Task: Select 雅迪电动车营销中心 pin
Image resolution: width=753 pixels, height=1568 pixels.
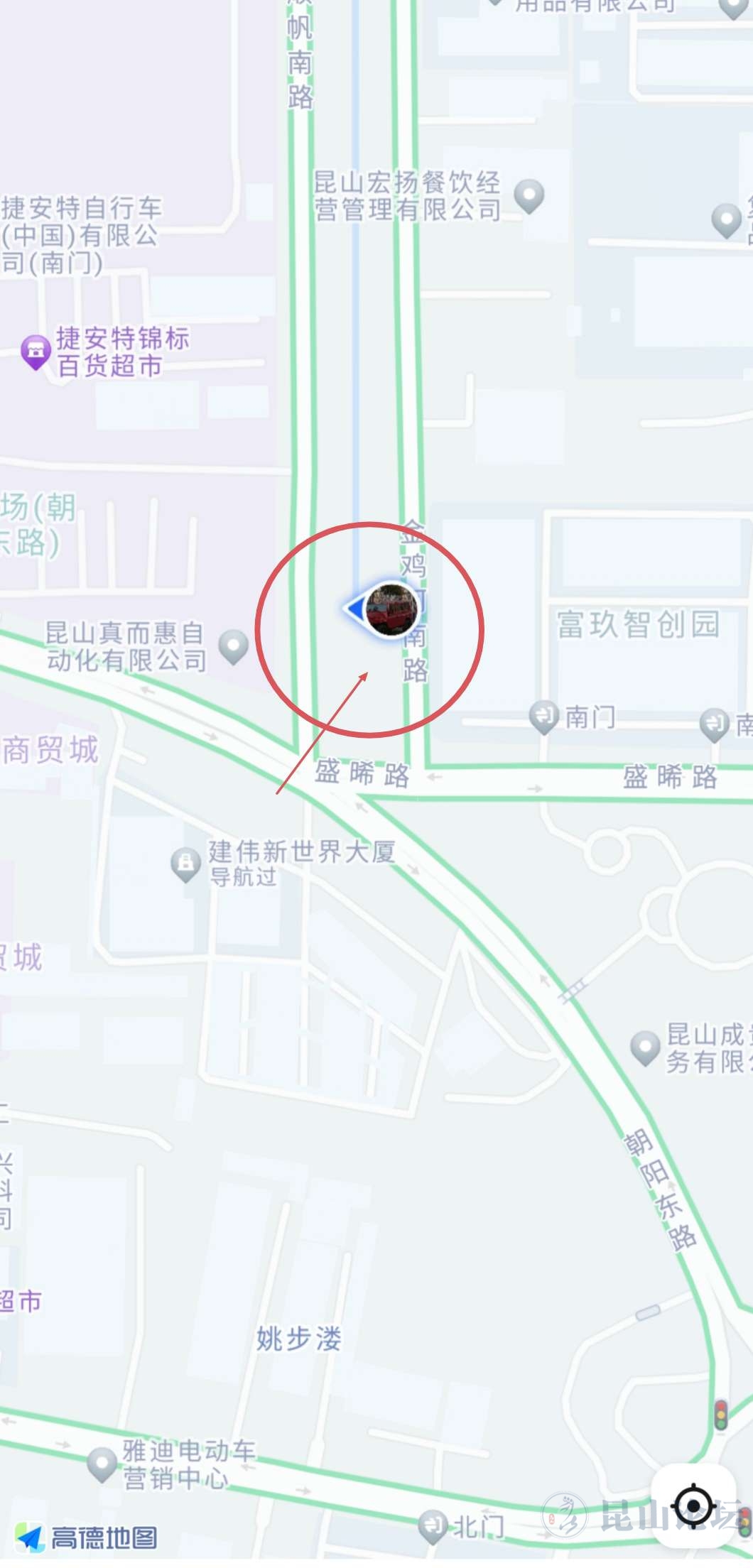Action: click(x=102, y=1464)
